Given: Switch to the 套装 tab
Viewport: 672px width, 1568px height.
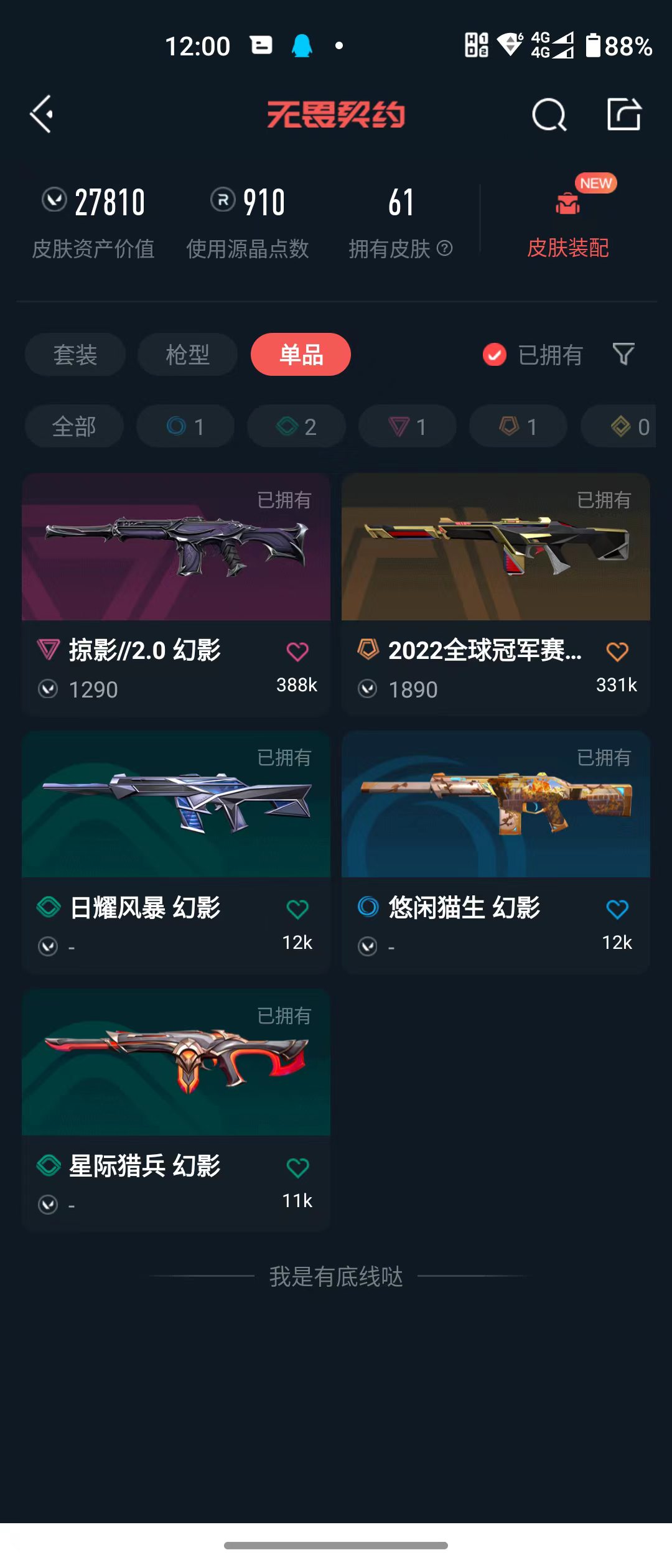Looking at the screenshot, I should (75, 355).
